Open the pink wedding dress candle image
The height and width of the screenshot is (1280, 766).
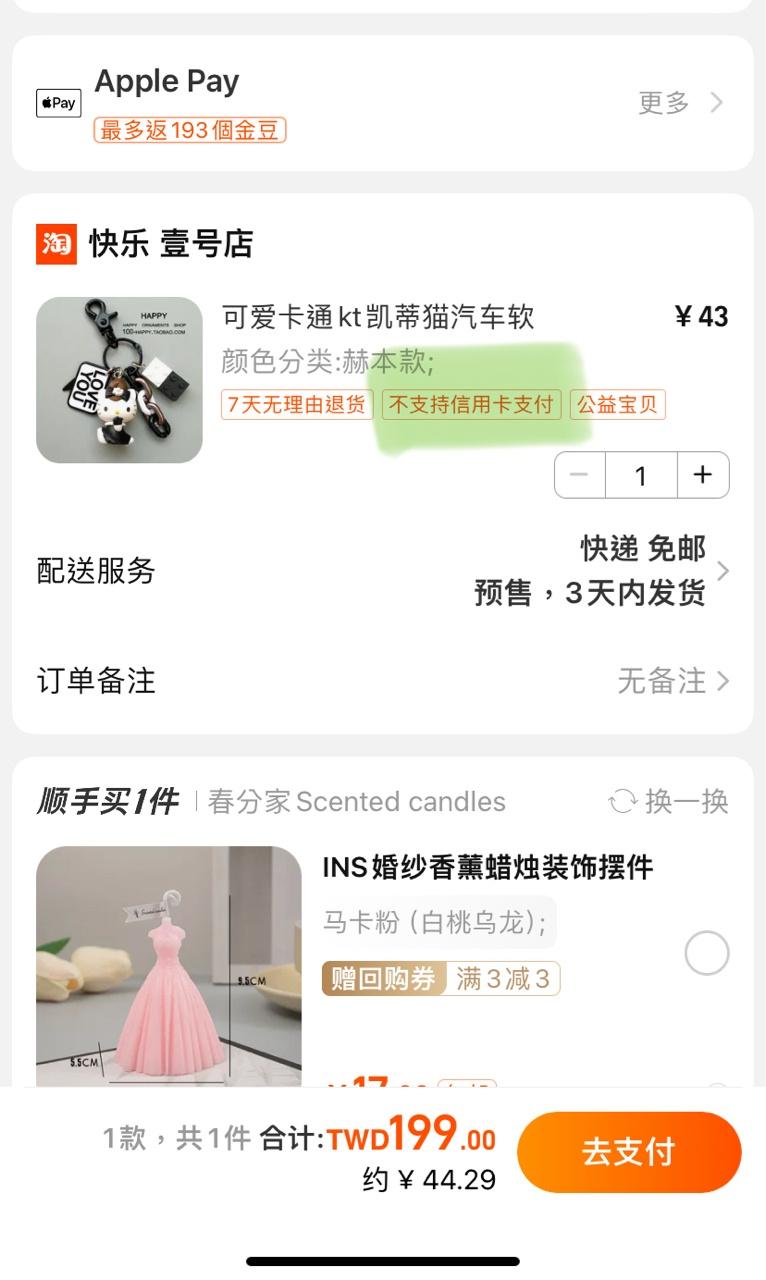tap(168, 965)
